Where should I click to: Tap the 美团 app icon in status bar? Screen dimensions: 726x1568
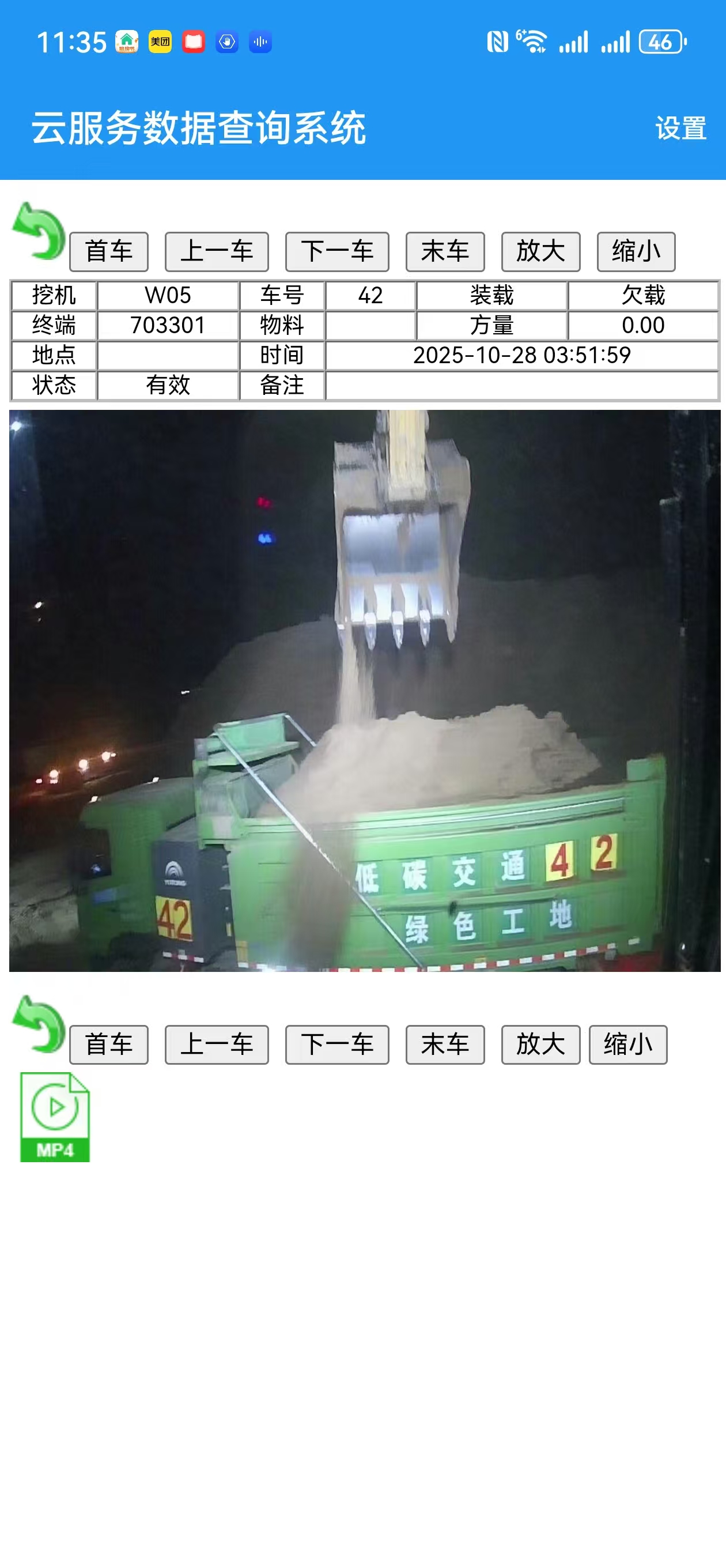coord(160,41)
